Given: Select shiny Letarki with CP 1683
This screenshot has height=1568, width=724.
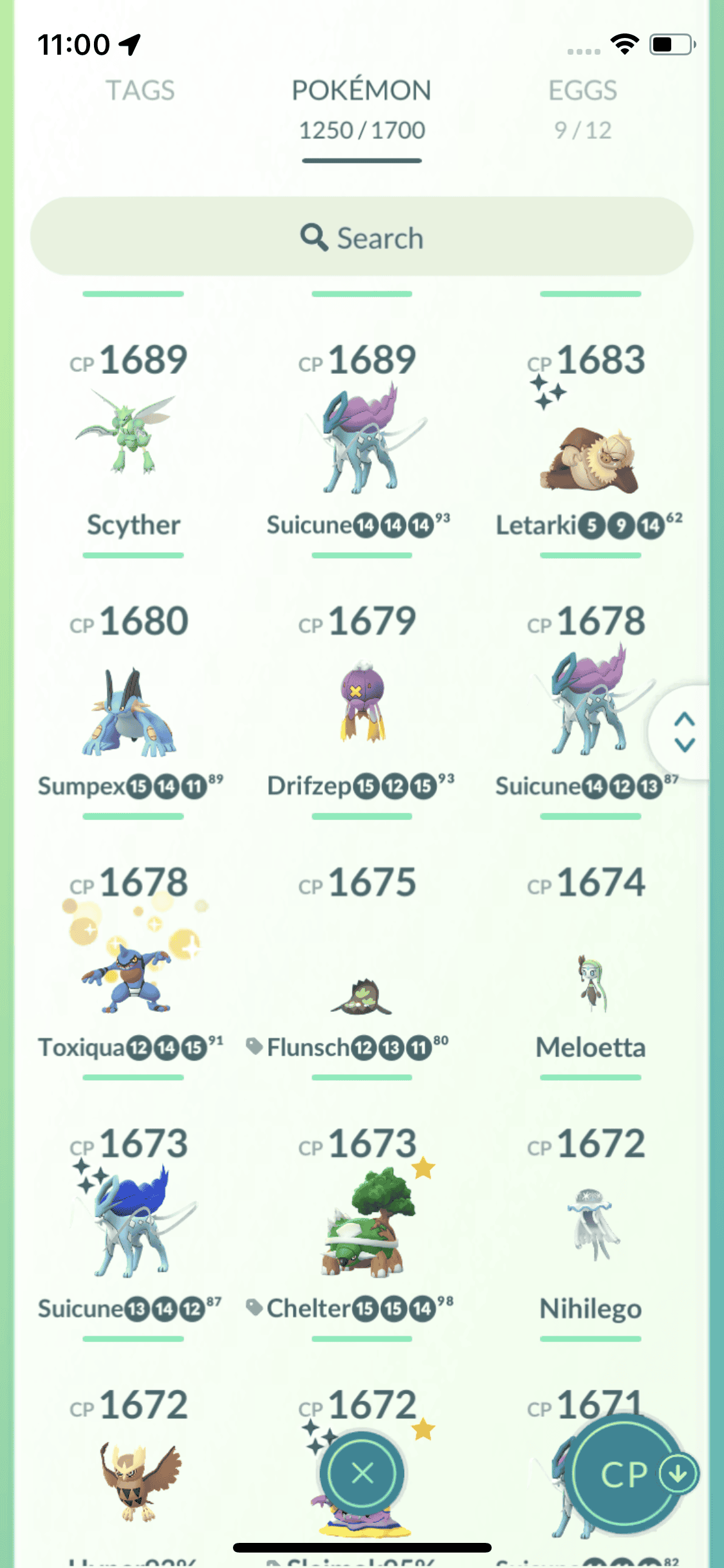Looking at the screenshot, I should tap(589, 457).
